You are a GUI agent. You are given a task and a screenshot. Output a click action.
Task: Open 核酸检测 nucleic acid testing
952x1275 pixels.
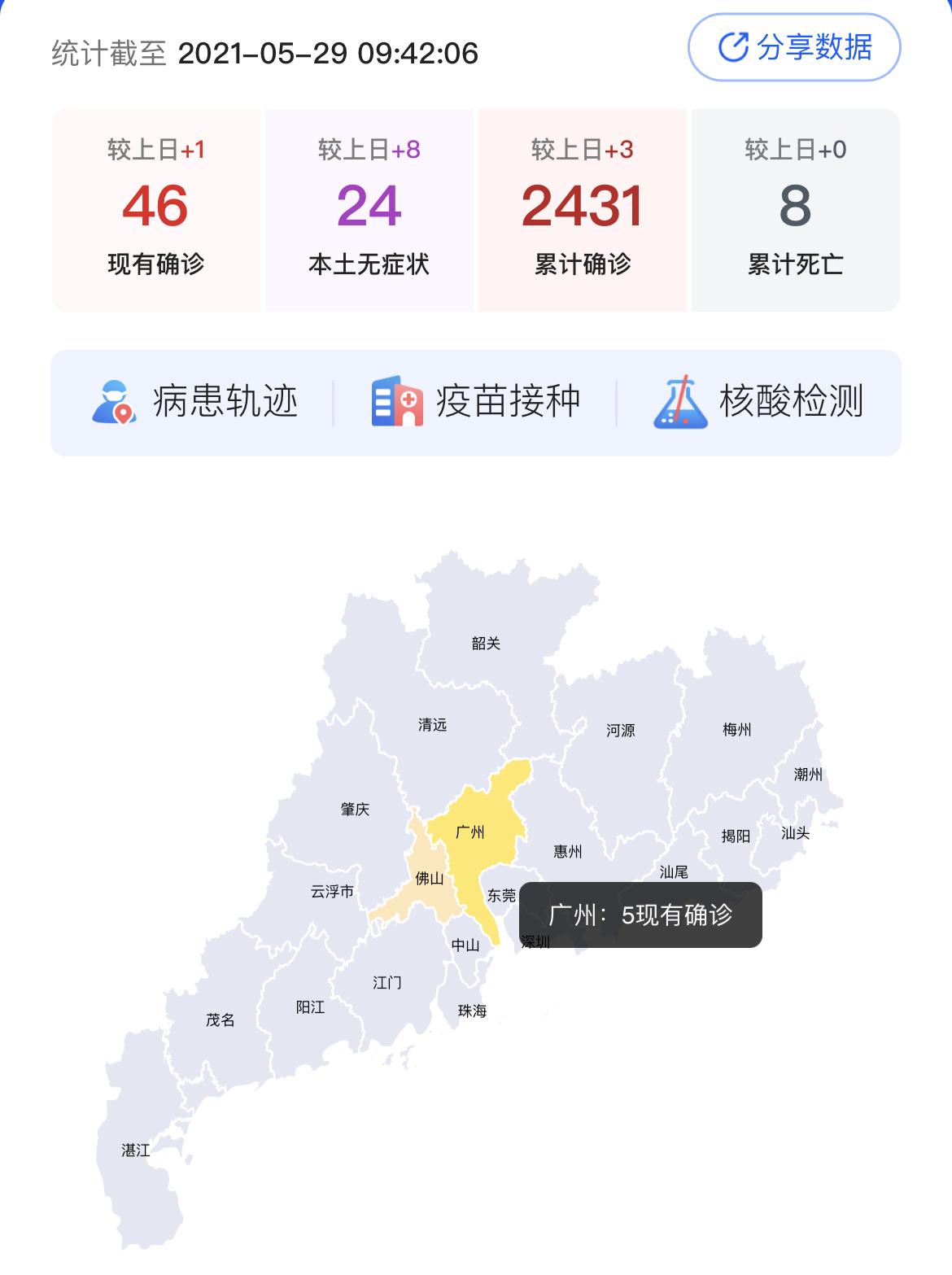[x=758, y=402]
